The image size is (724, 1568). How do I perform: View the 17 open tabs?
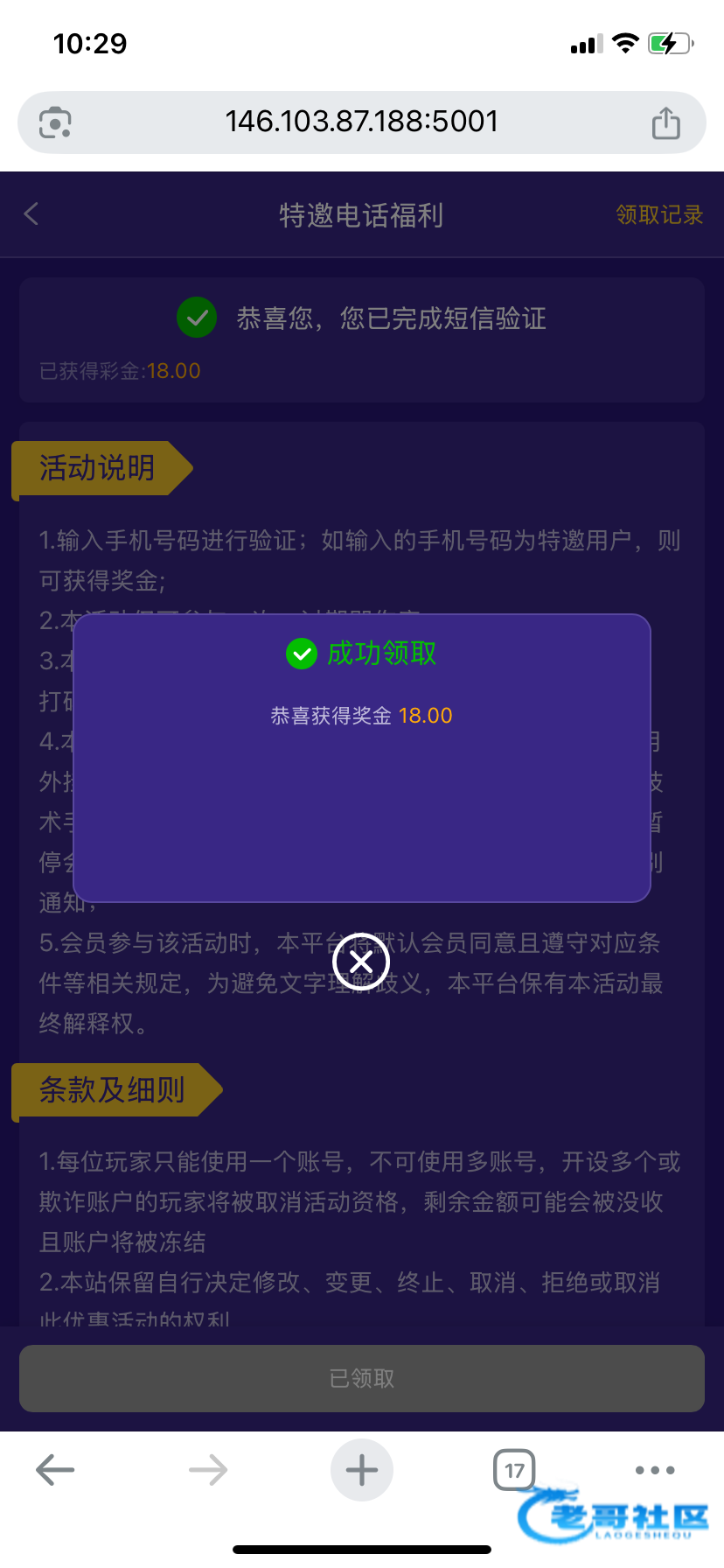point(514,1470)
